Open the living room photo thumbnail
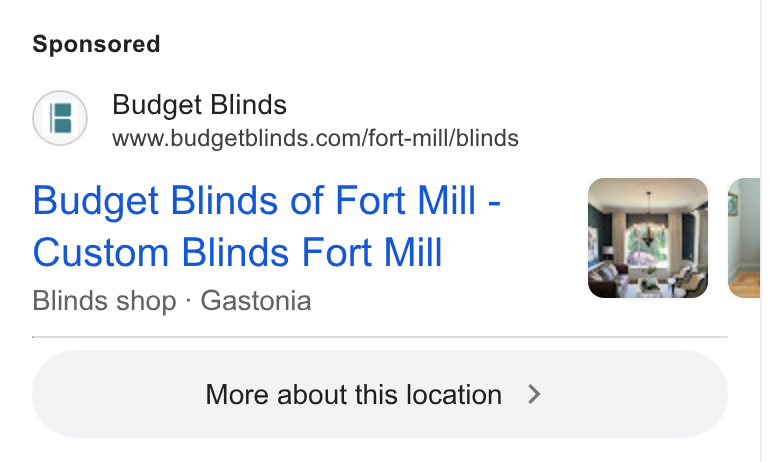Screen dimensions: 776x462 coord(648,238)
